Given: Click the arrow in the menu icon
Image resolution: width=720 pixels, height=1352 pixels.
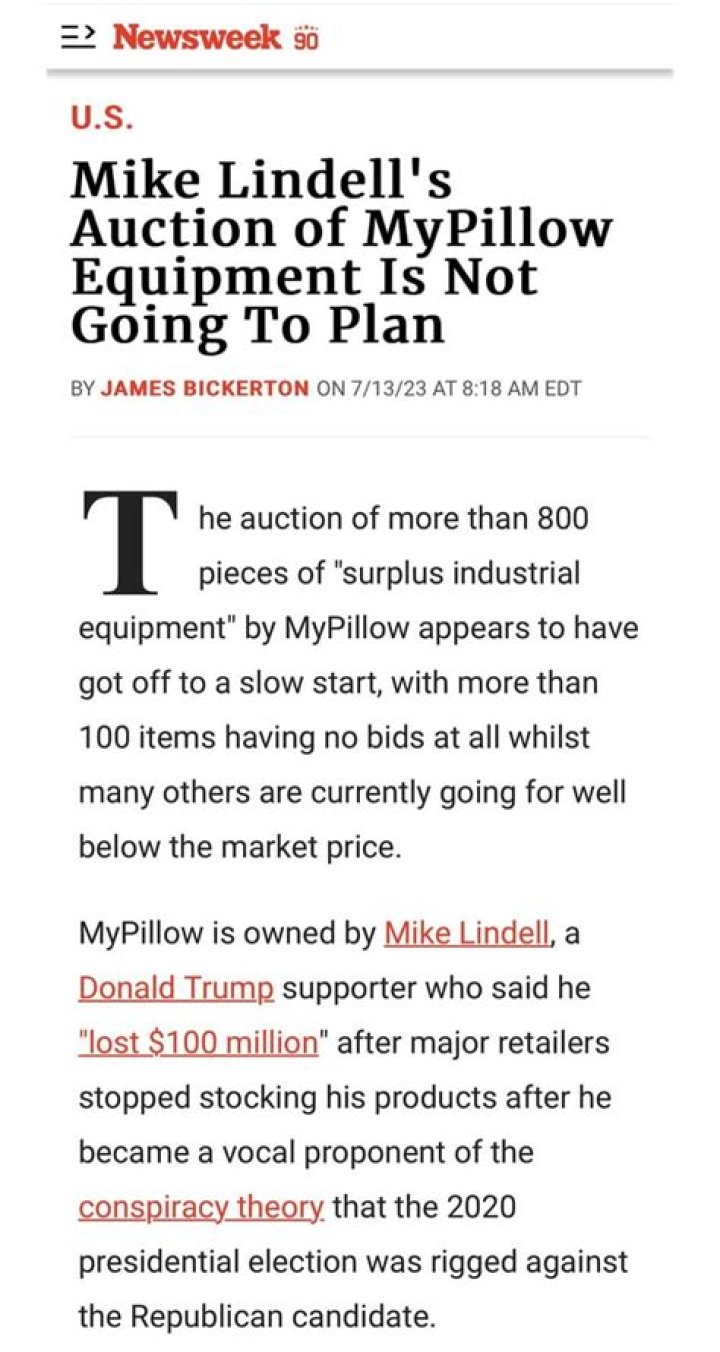Looking at the screenshot, I should 87,31.
